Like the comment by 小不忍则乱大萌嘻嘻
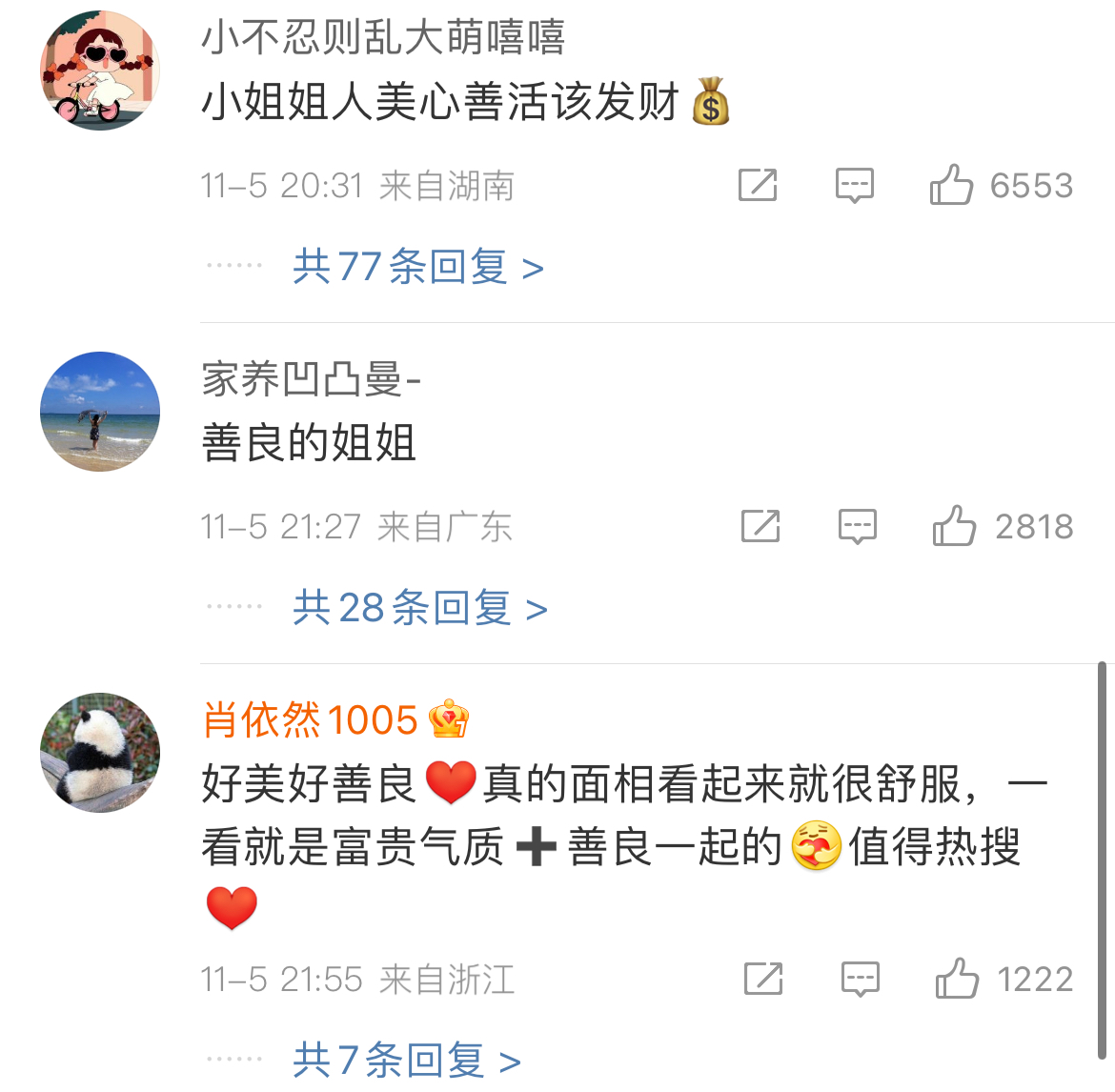The height and width of the screenshot is (1092, 1115). [x=951, y=185]
